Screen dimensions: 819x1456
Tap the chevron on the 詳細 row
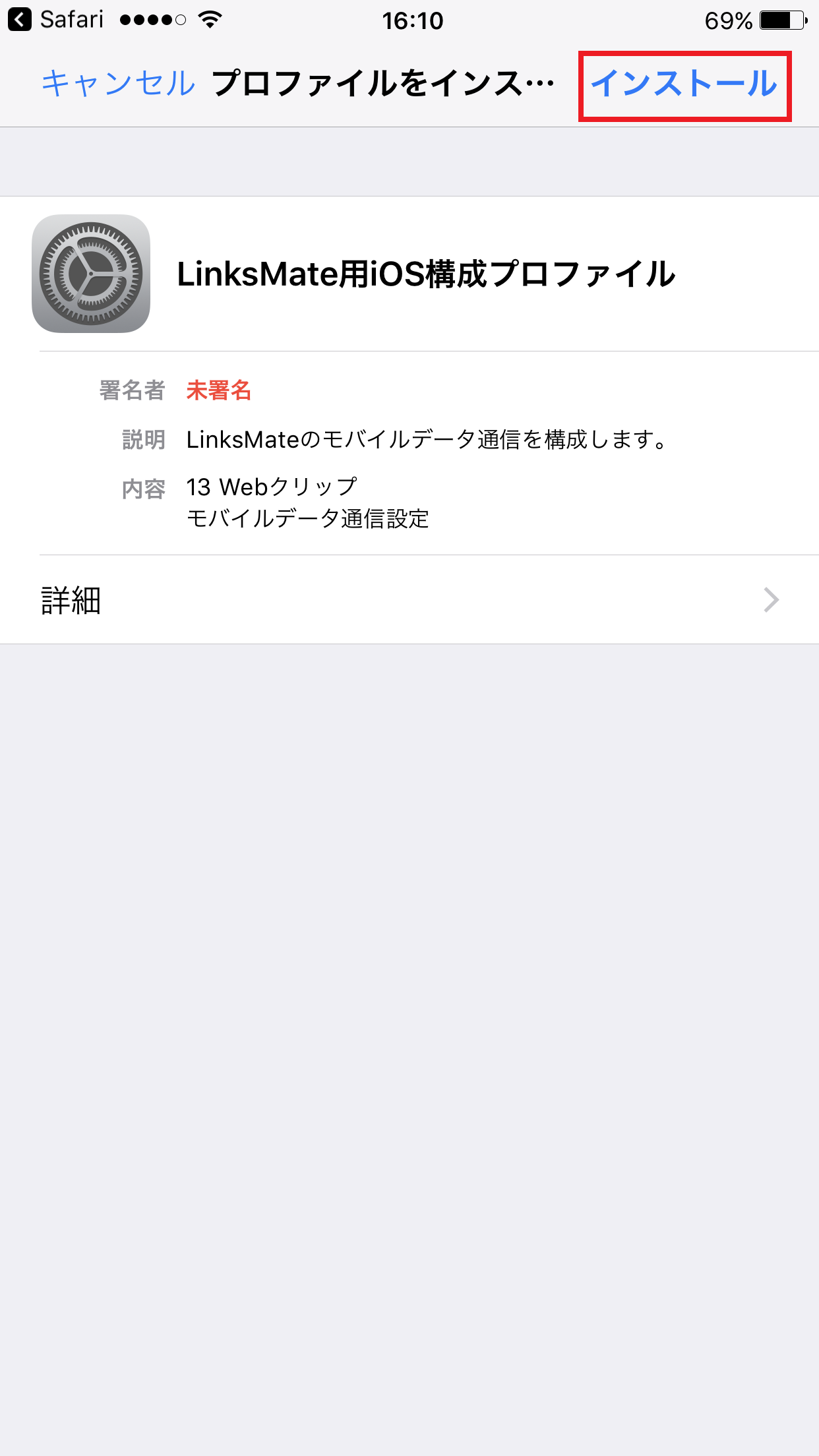[772, 600]
